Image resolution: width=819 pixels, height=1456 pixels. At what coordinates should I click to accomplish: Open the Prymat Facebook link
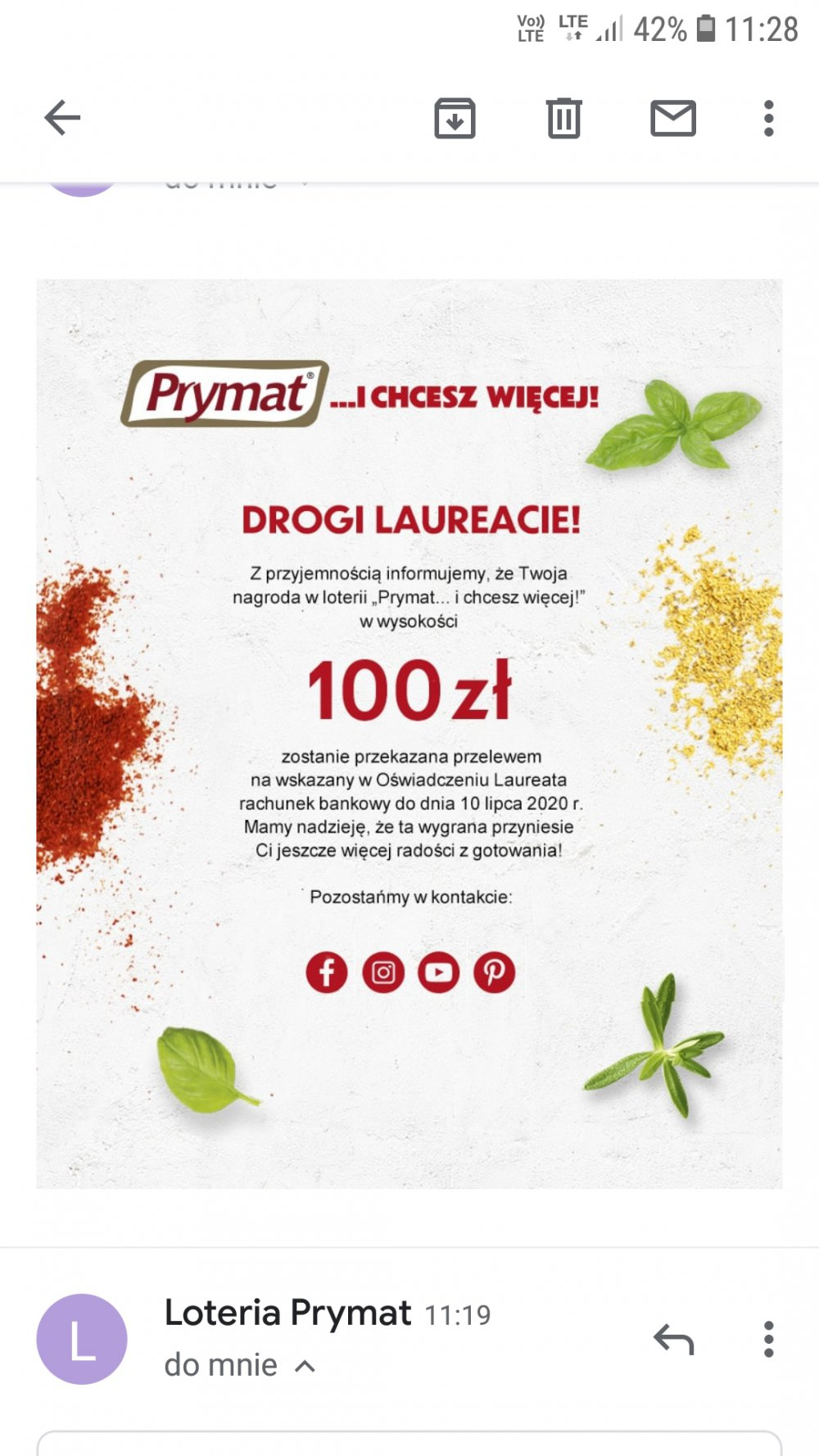point(327,972)
